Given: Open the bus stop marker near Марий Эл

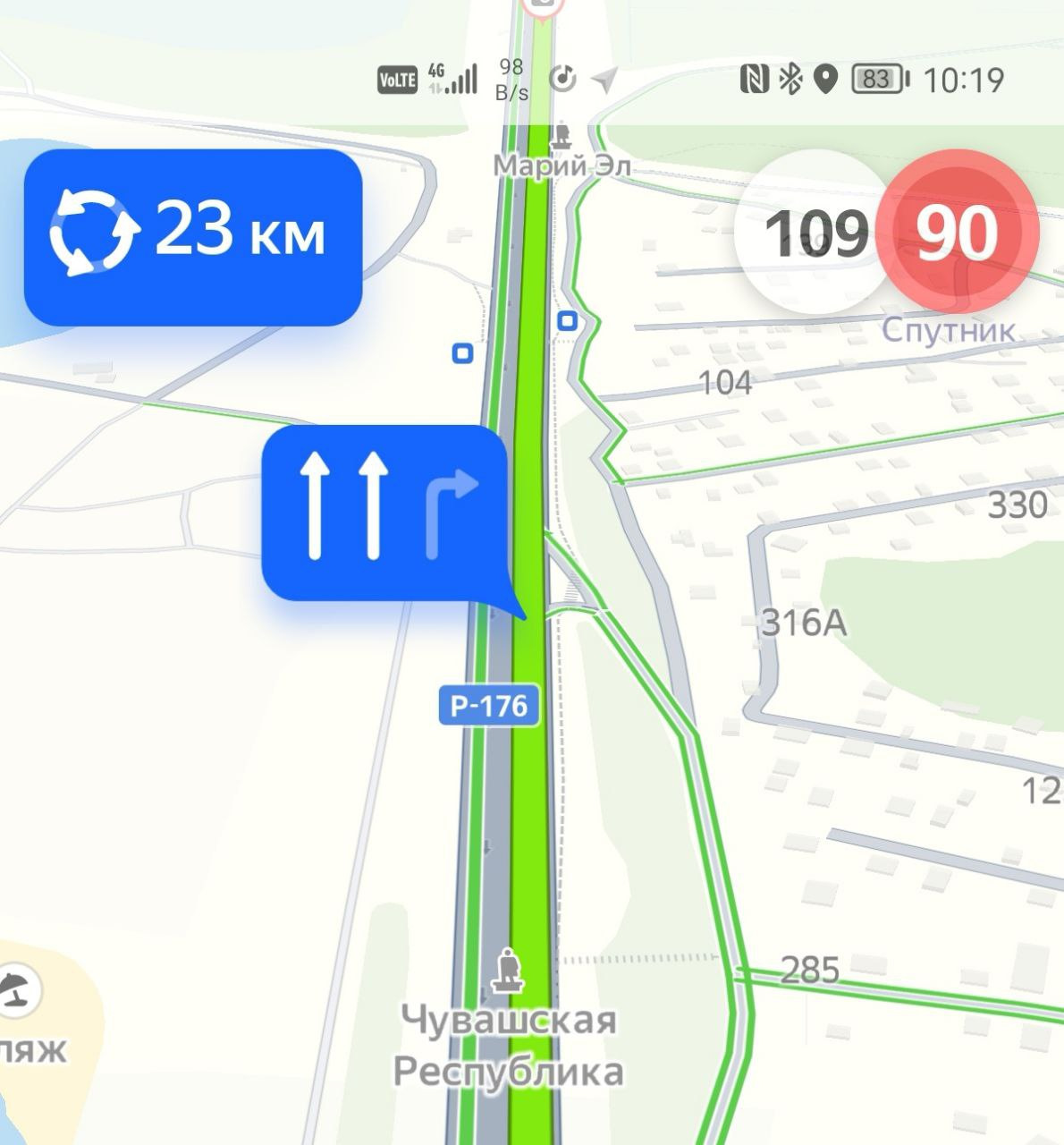Looking at the screenshot, I should (x=567, y=320).
